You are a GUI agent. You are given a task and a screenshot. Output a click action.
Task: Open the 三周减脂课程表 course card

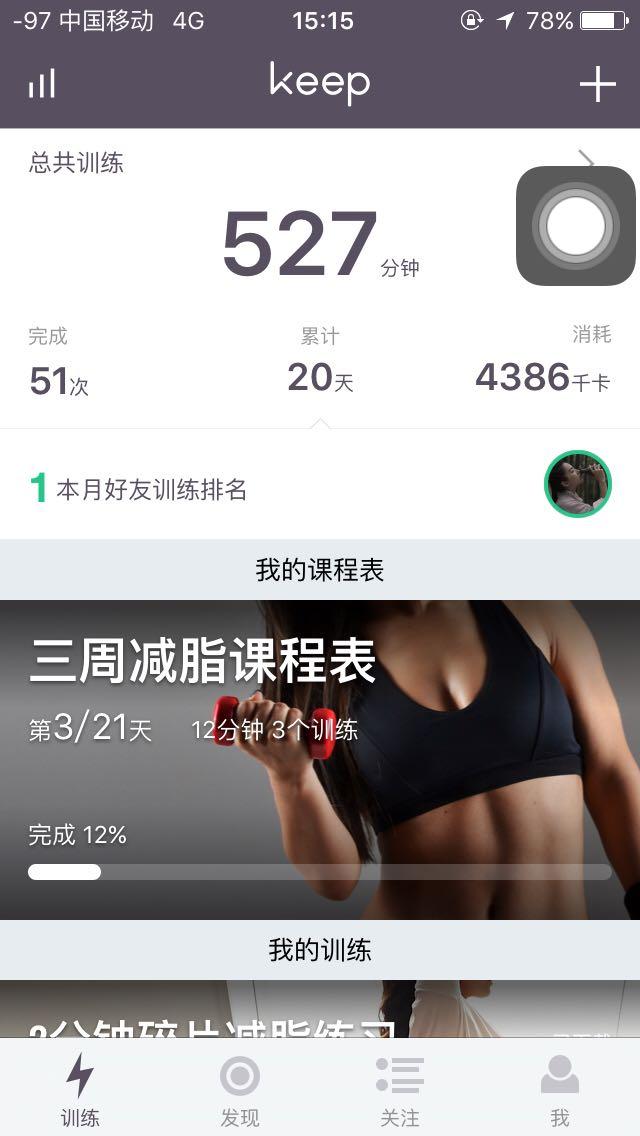click(x=320, y=758)
